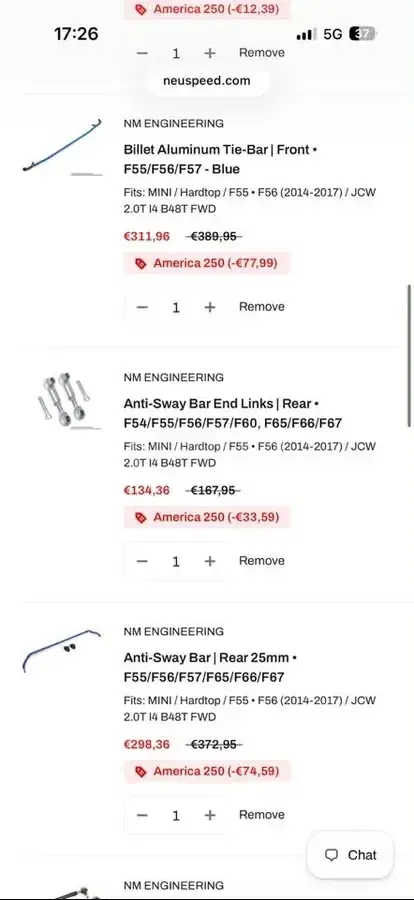Tap the Billet Tie-Bar product image
The image size is (414, 900).
click(61, 146)
